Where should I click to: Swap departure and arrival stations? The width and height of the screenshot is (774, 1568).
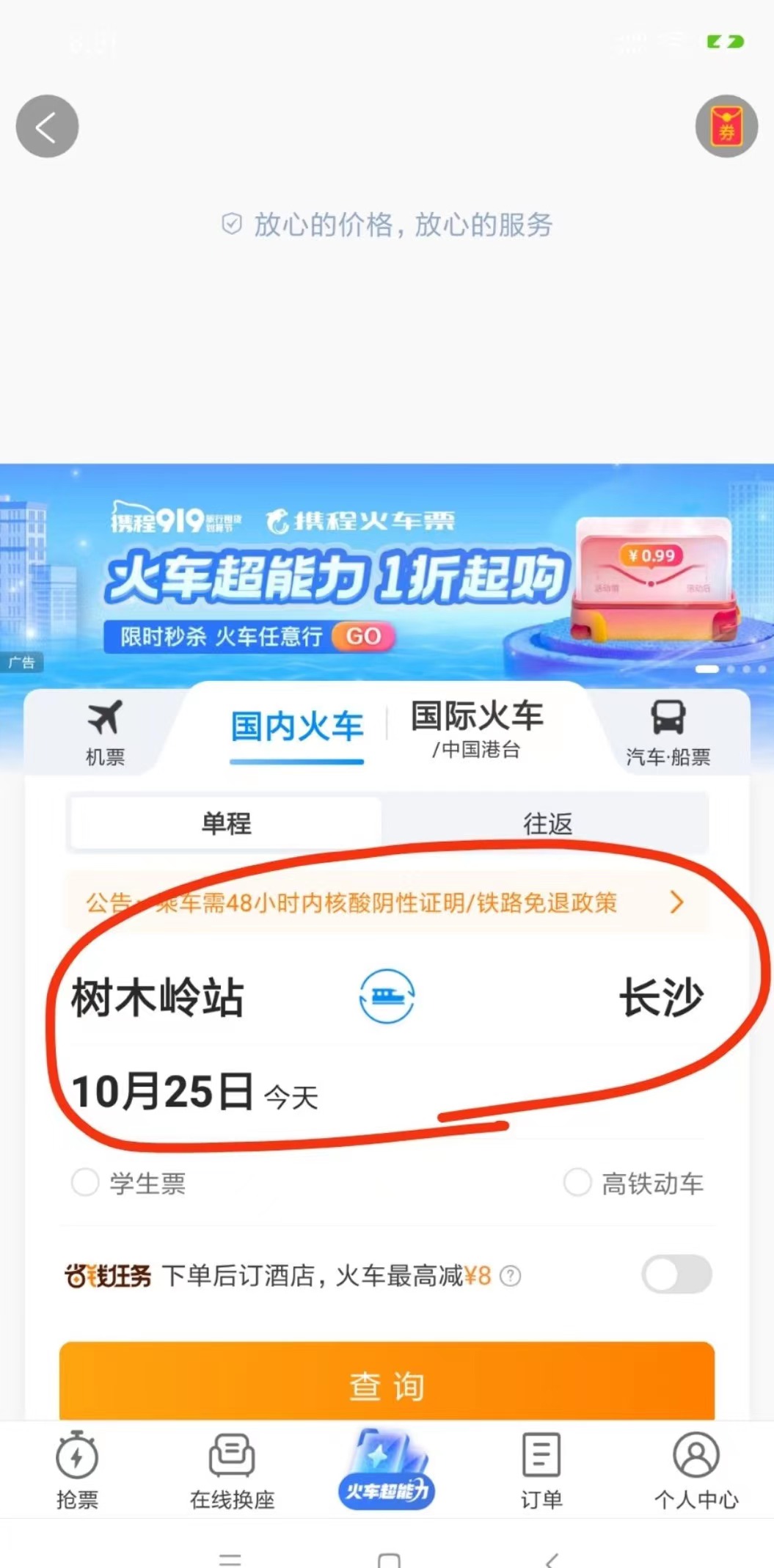tap(387, 996)
